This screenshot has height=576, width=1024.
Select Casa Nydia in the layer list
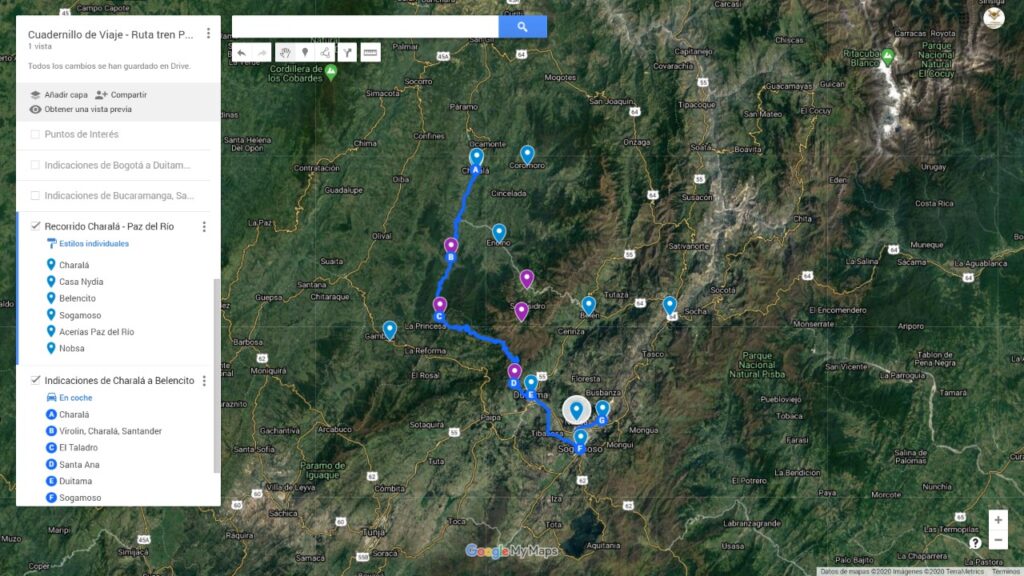81,282
